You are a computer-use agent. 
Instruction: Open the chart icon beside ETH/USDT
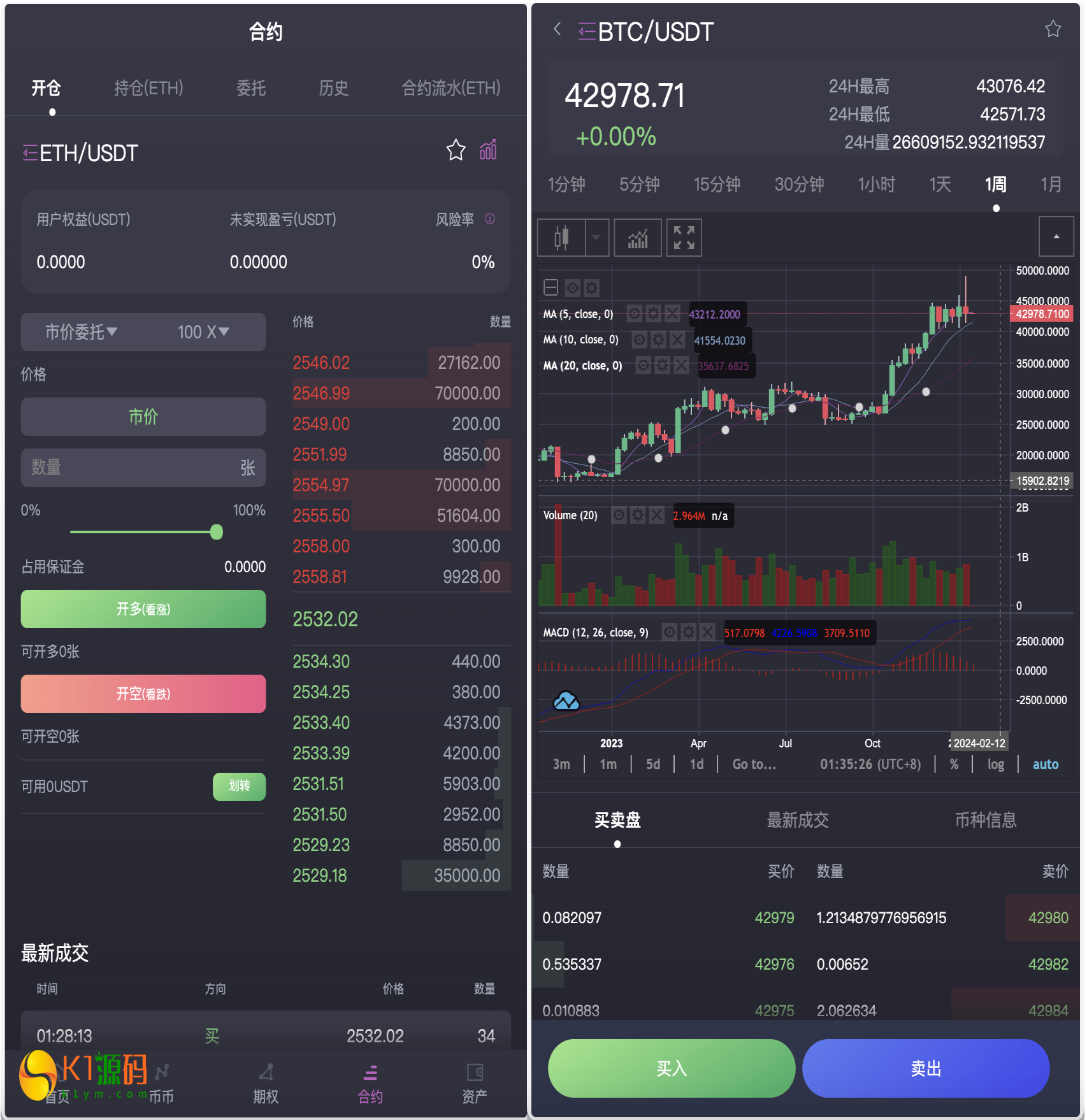488,151
